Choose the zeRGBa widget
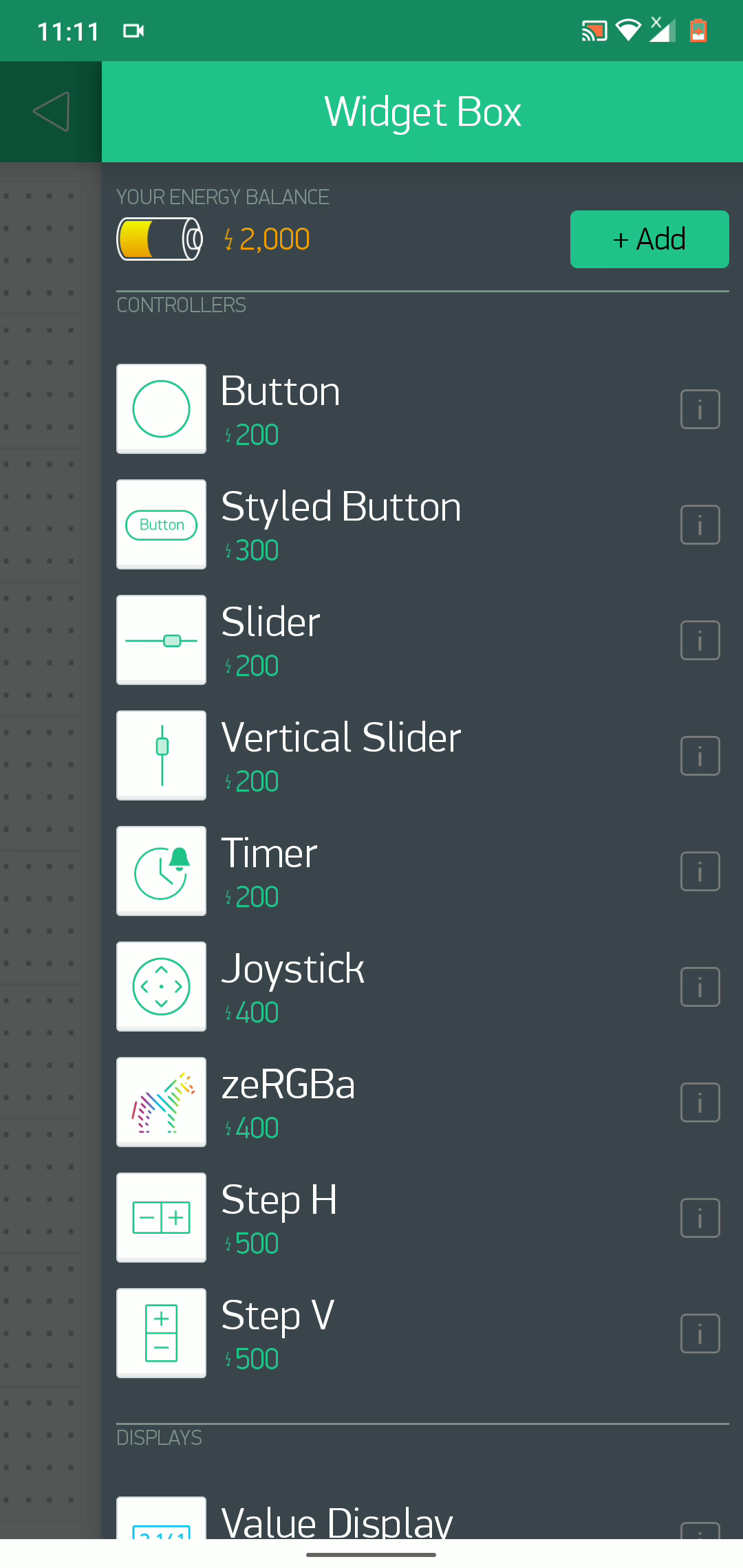Screen dimensions: 743x1568 288,1102
